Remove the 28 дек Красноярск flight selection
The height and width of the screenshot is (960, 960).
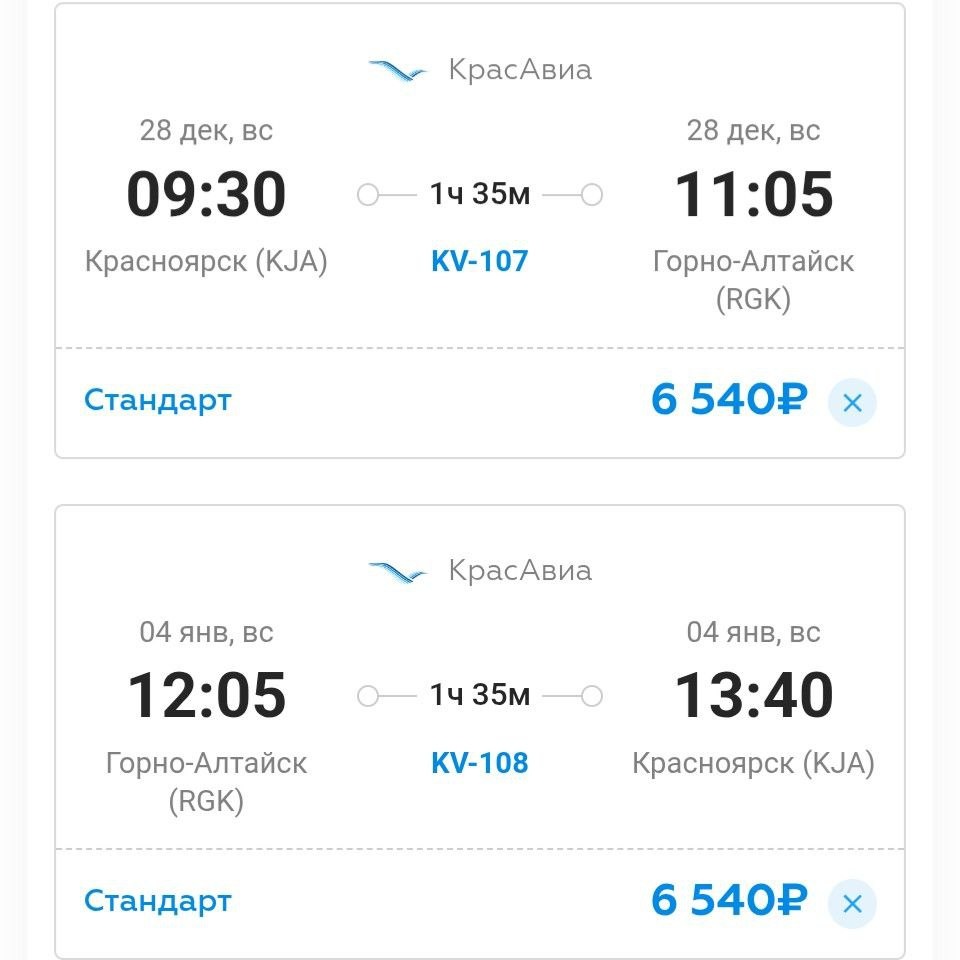[x=852, y=402]
